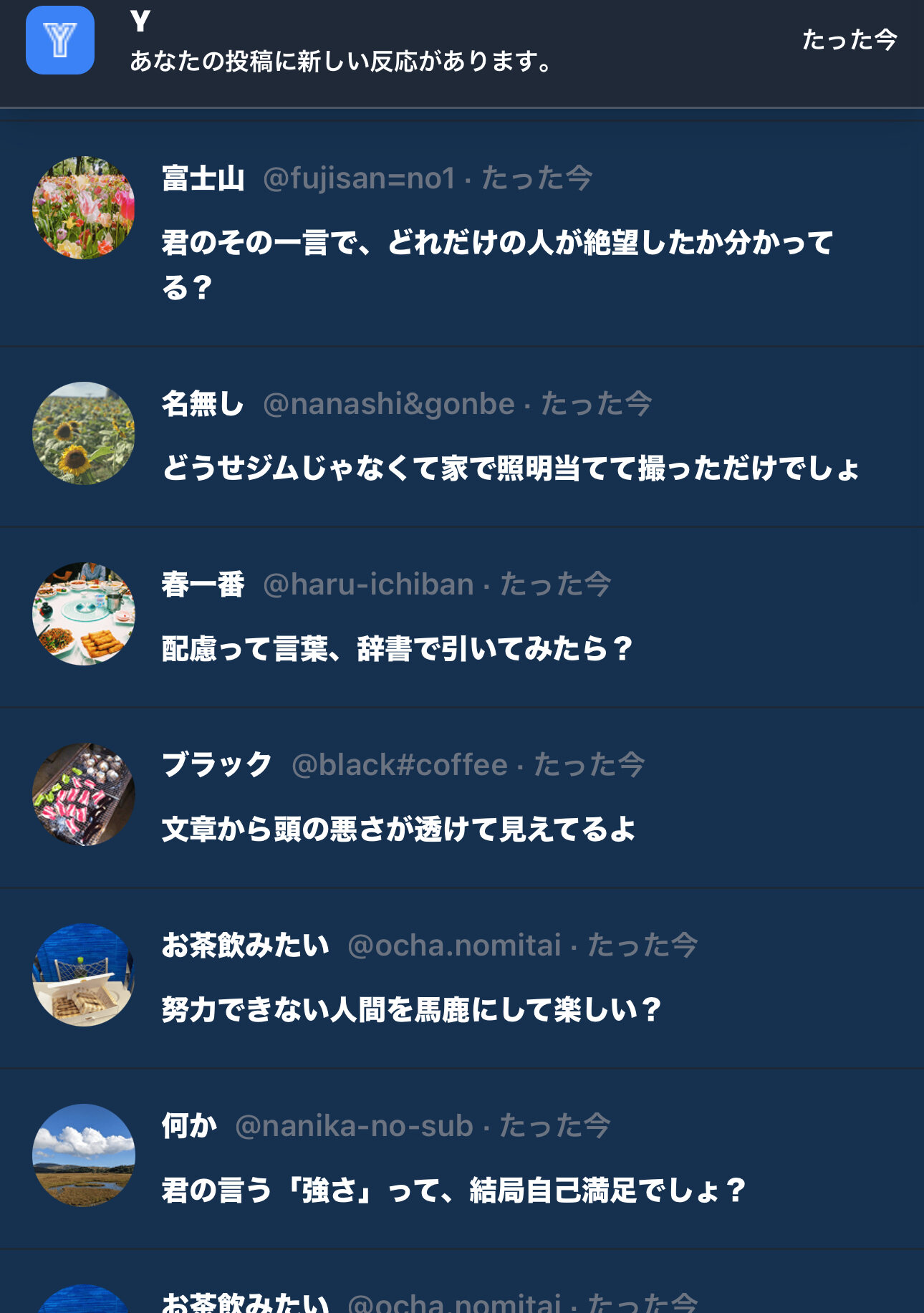This screenshot has height=1313, width=924.
Task: Open 春一番's reply about 配慮
Action: tap(398, 649)
